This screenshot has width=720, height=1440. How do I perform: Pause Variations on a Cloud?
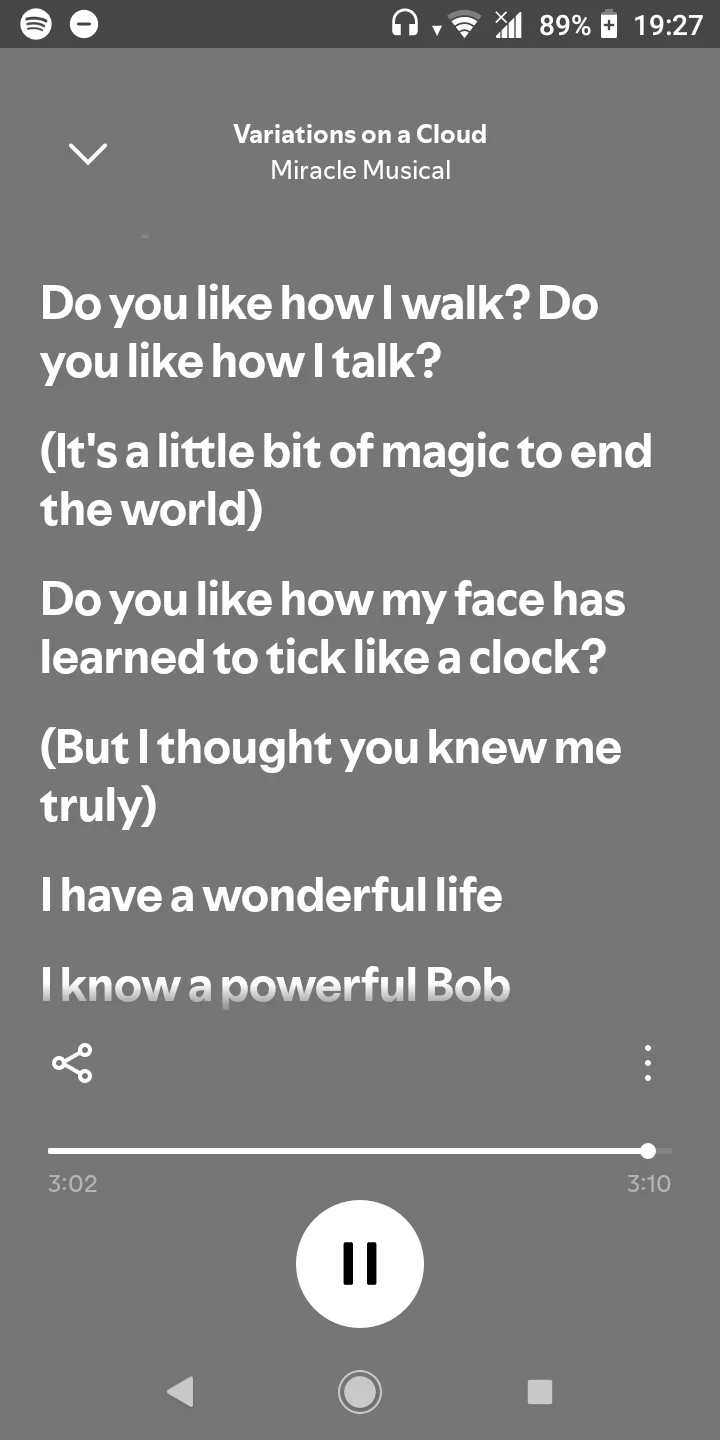tap(360, 1263)
